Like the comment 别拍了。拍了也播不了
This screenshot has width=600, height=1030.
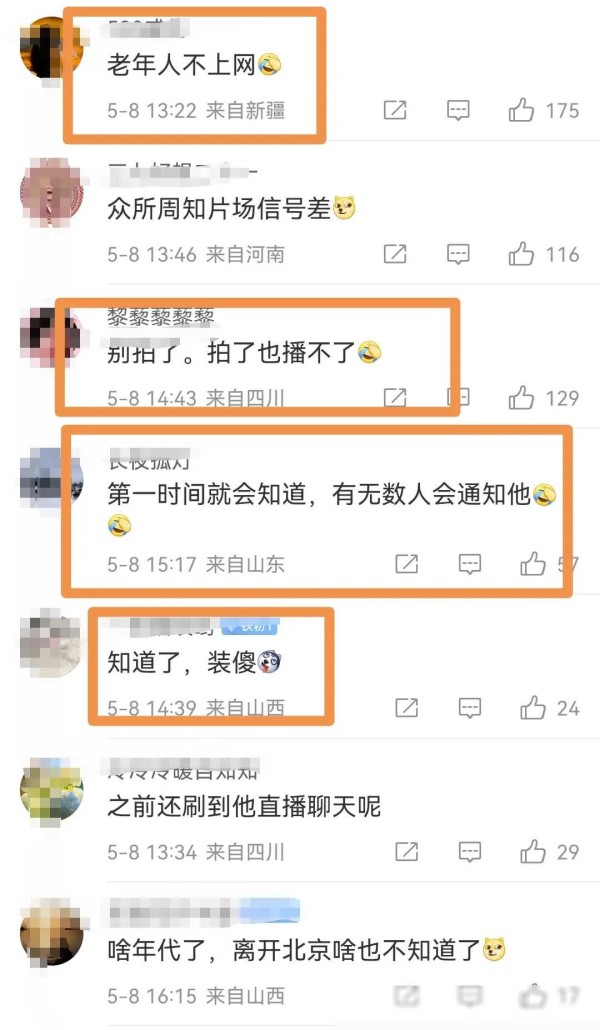521,398
